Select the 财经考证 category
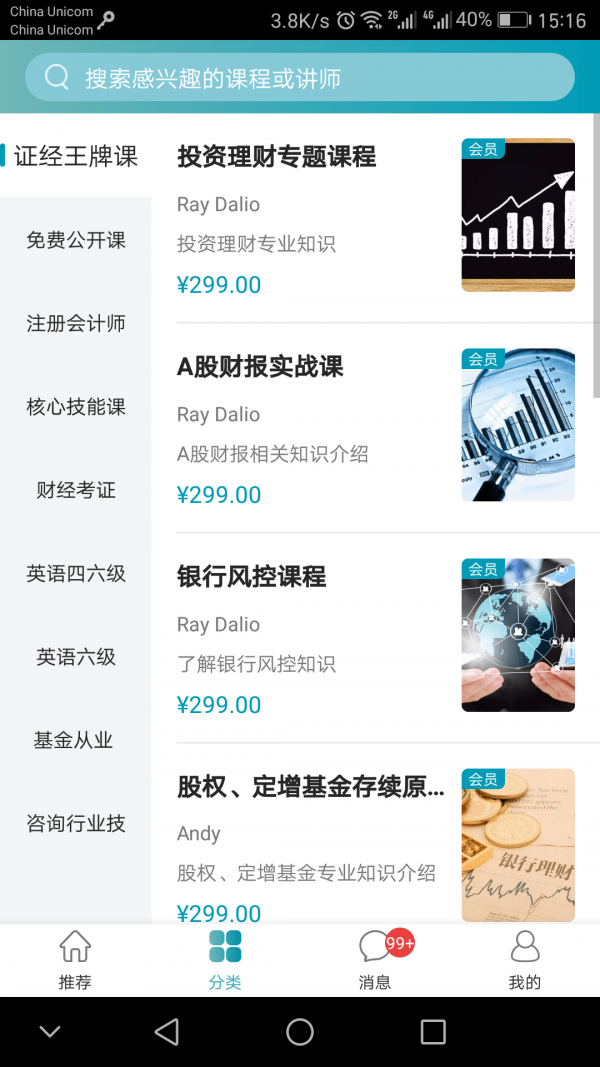 click(76, 490)
